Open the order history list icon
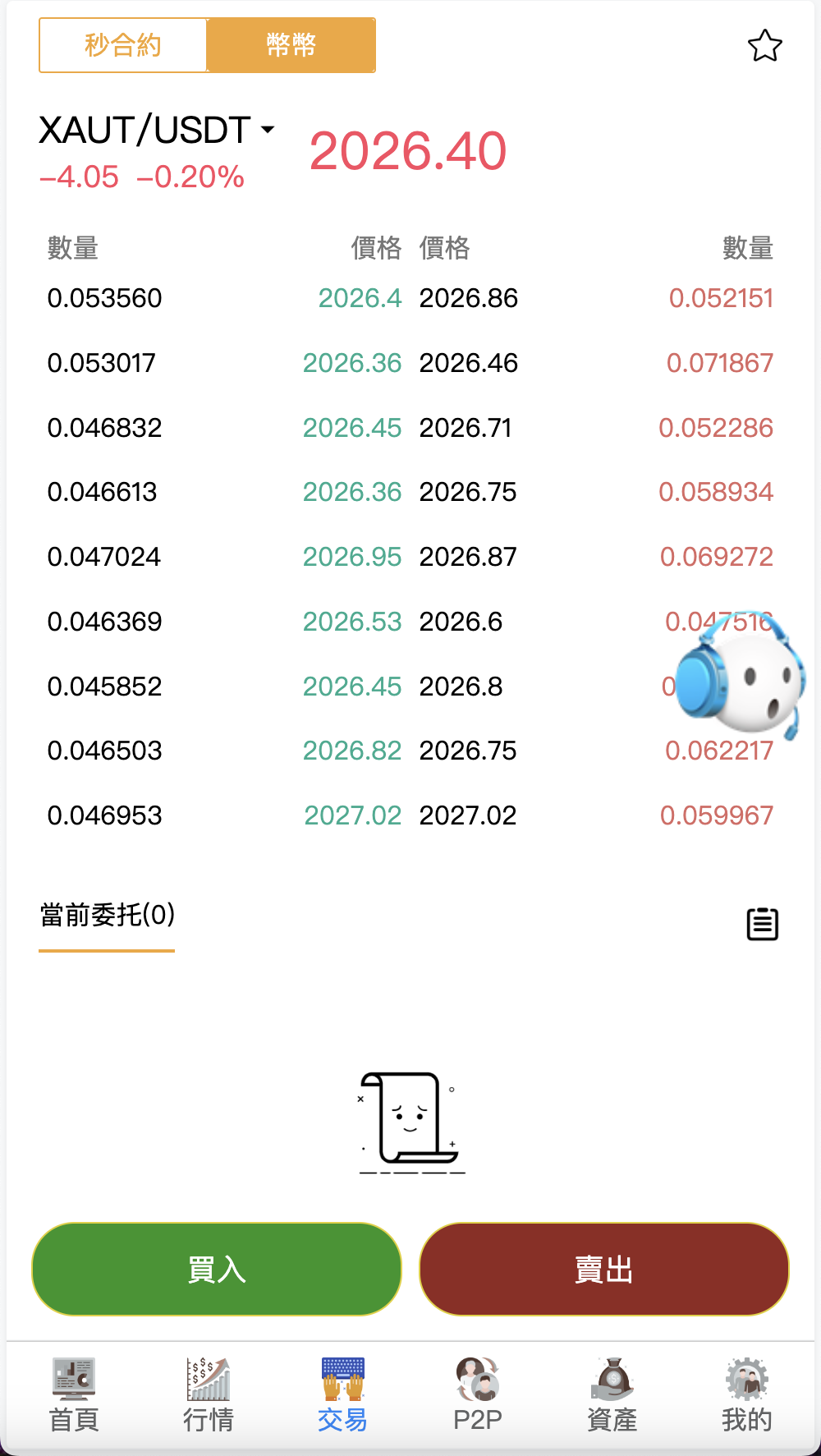Viewport: 821px width, 1456px height. pos(760,923)
